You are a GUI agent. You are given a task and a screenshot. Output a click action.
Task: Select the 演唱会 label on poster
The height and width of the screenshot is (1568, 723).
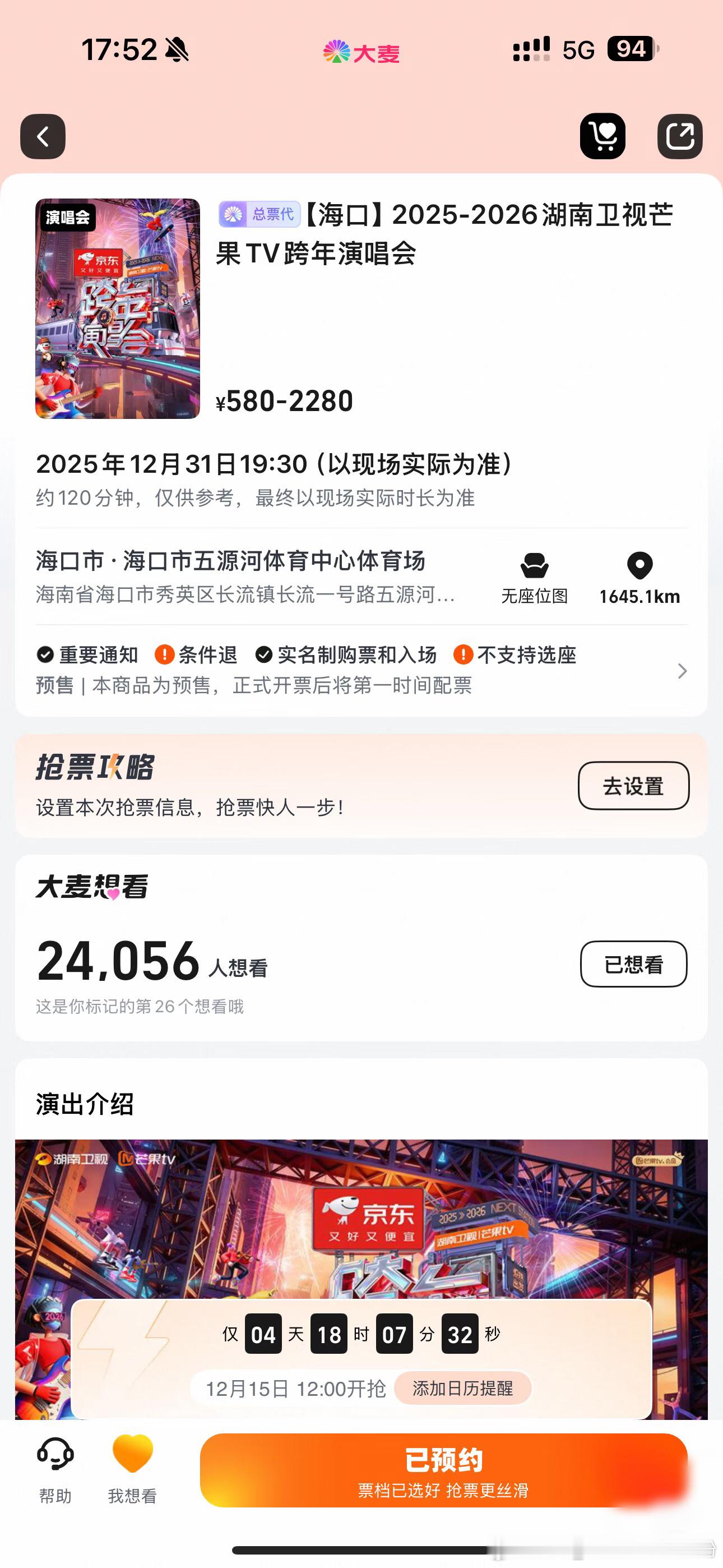pos(70,219)
